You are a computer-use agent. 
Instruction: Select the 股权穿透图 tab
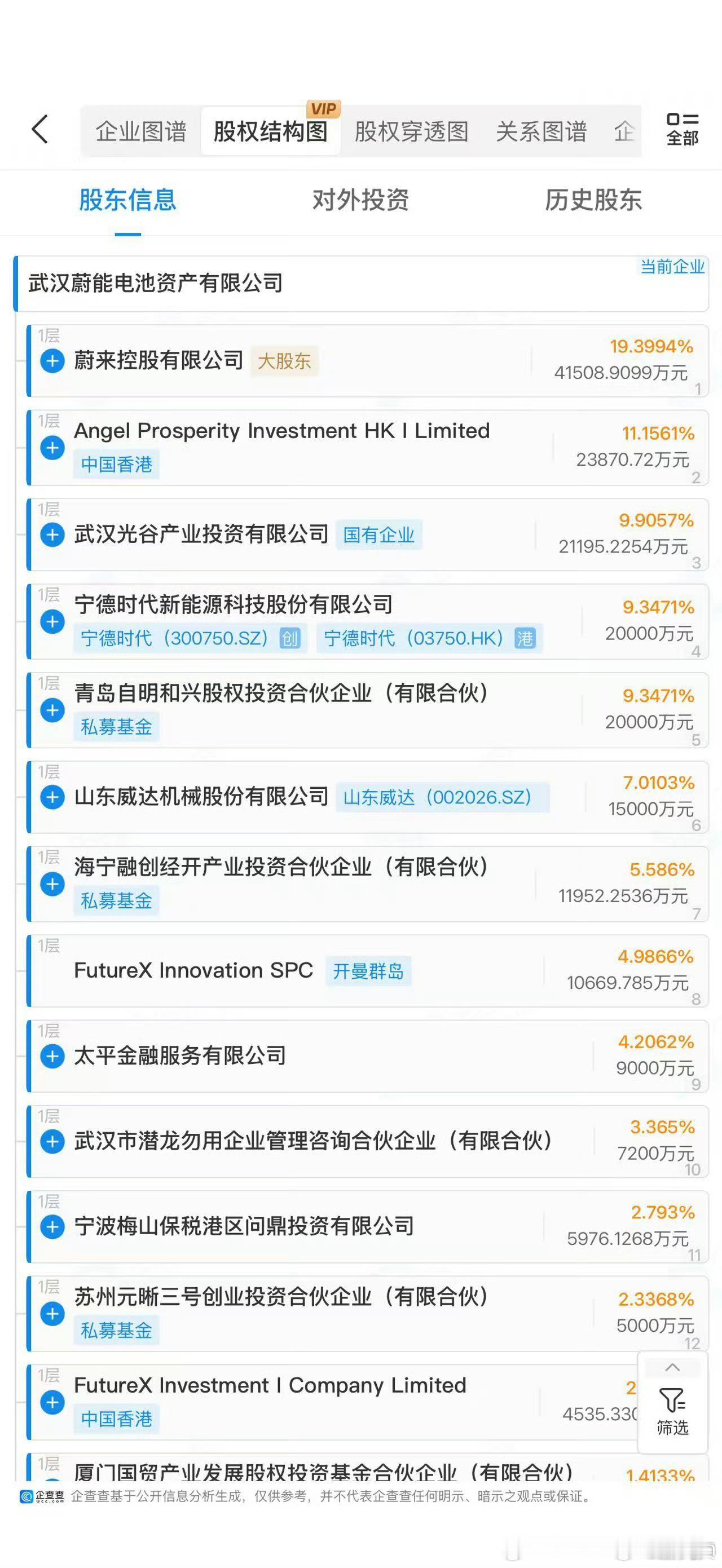[x=412, y=131]
